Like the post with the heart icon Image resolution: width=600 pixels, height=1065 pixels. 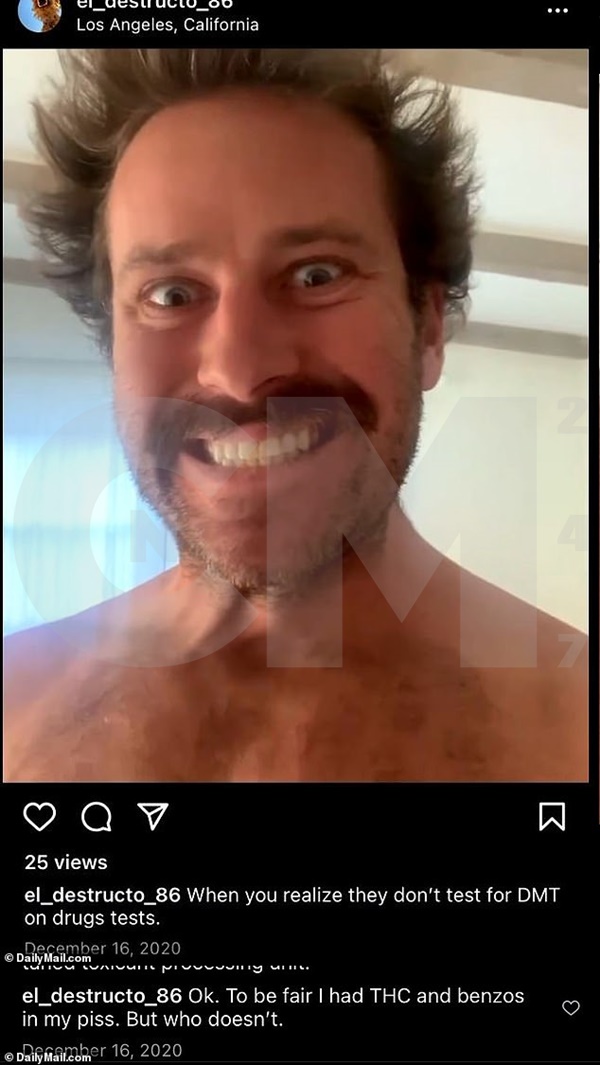[x=39, y=817]
